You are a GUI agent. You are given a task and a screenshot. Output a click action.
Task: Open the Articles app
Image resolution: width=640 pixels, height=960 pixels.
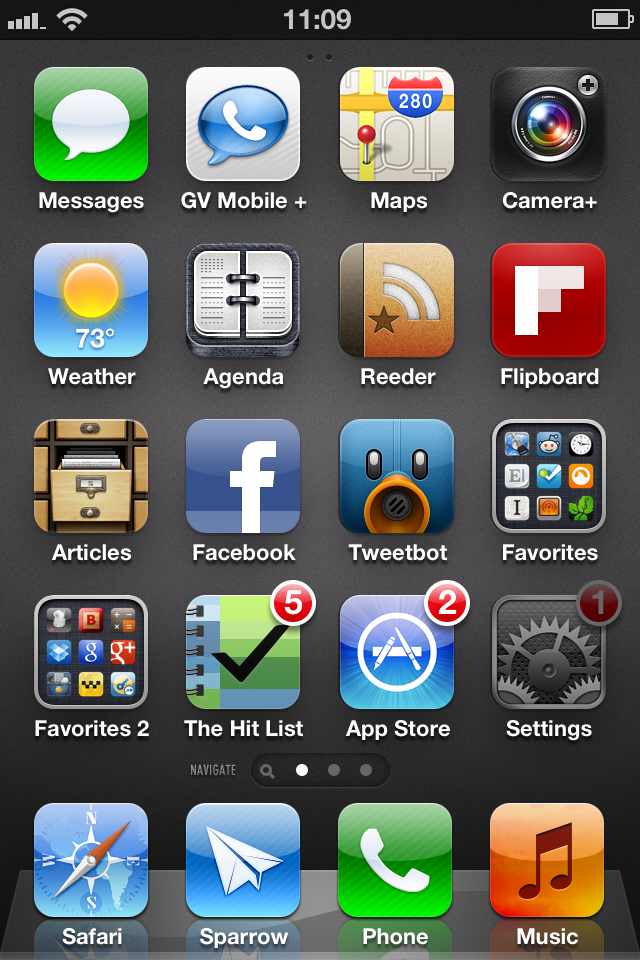pos(91,476)
